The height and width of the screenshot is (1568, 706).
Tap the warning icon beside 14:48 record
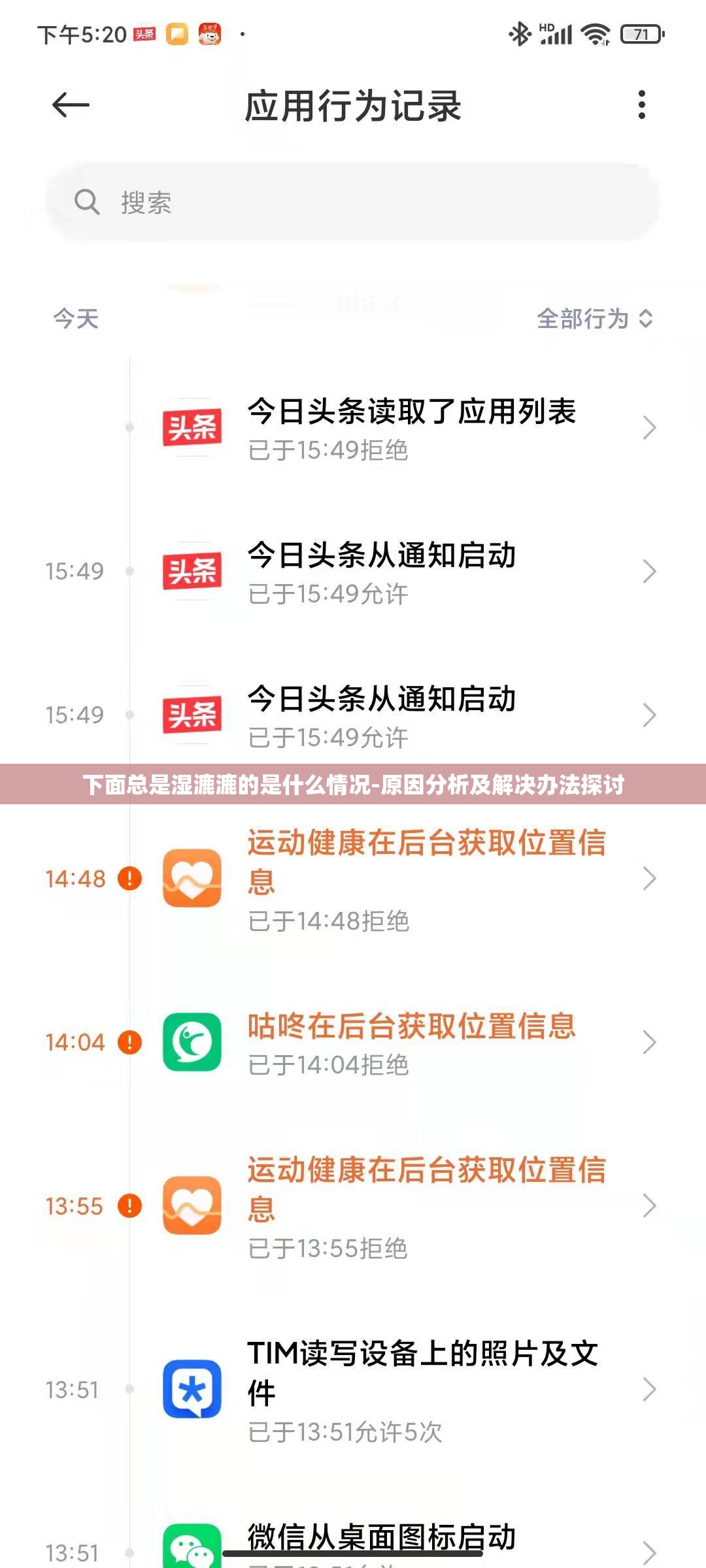(x=128, y=879)
